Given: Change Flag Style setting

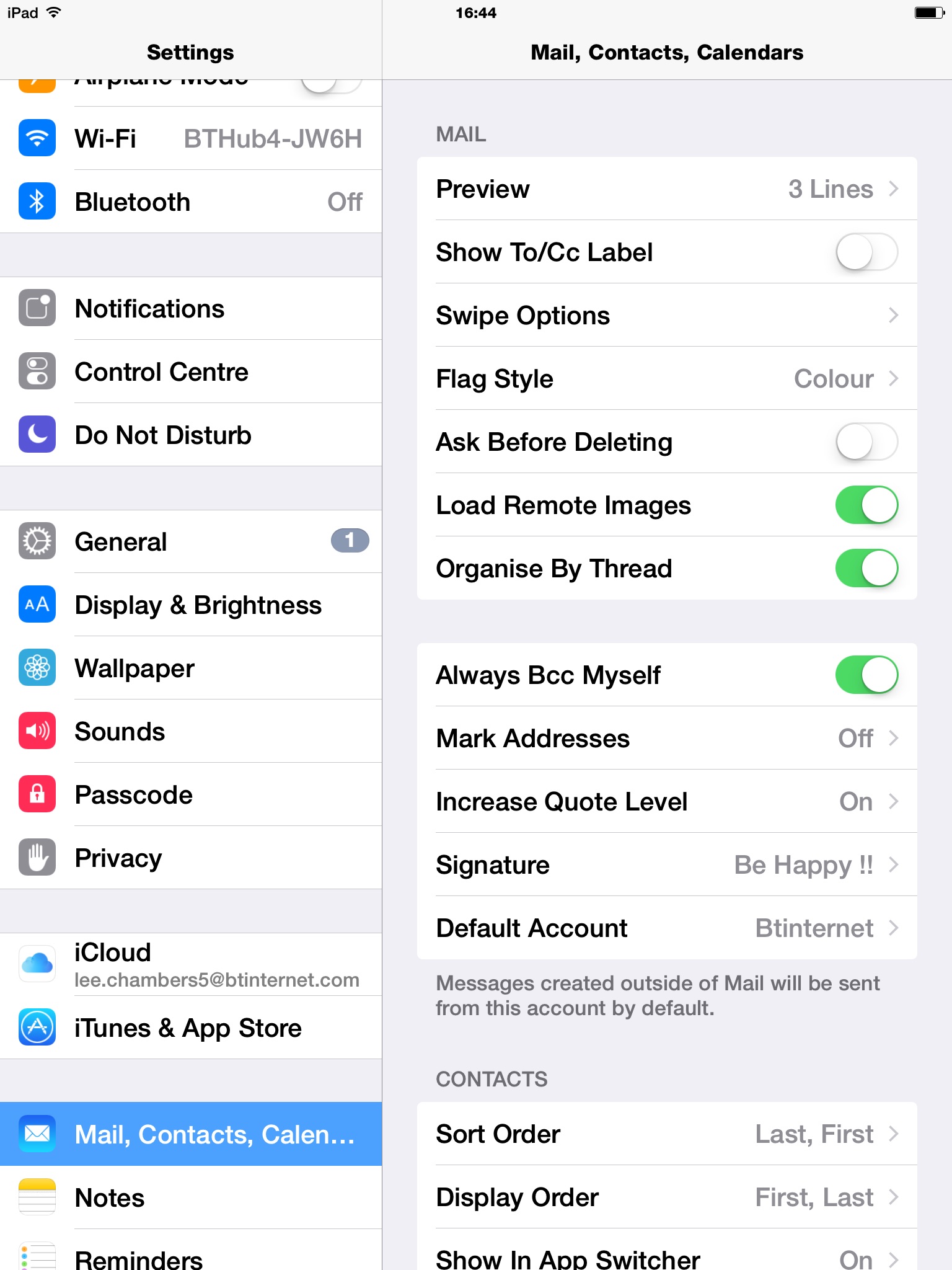Looking at the screenshot, I should pos(667,378).
